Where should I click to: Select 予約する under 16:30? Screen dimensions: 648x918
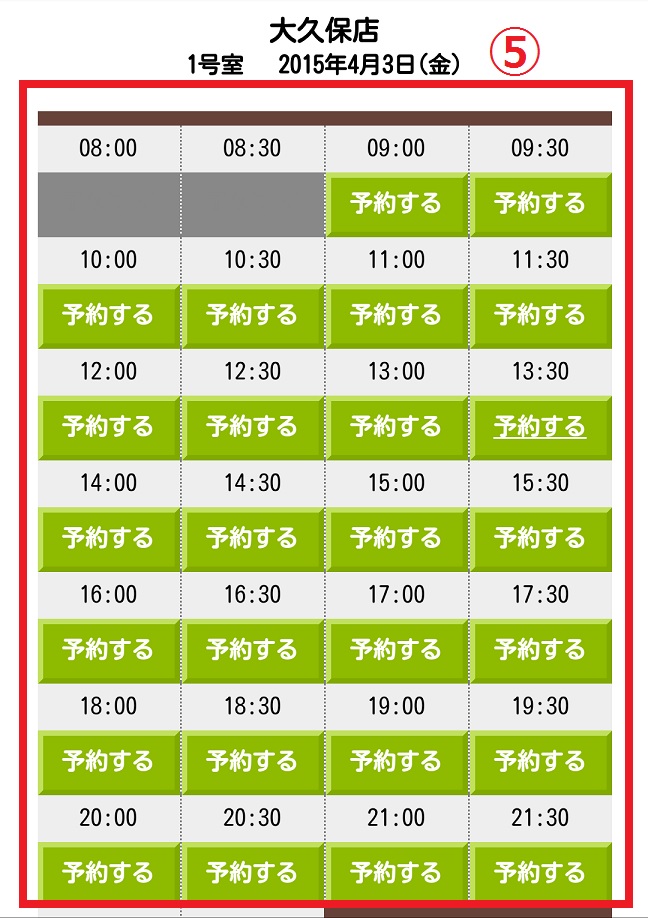pyautogui.click(x=252, y=650)
